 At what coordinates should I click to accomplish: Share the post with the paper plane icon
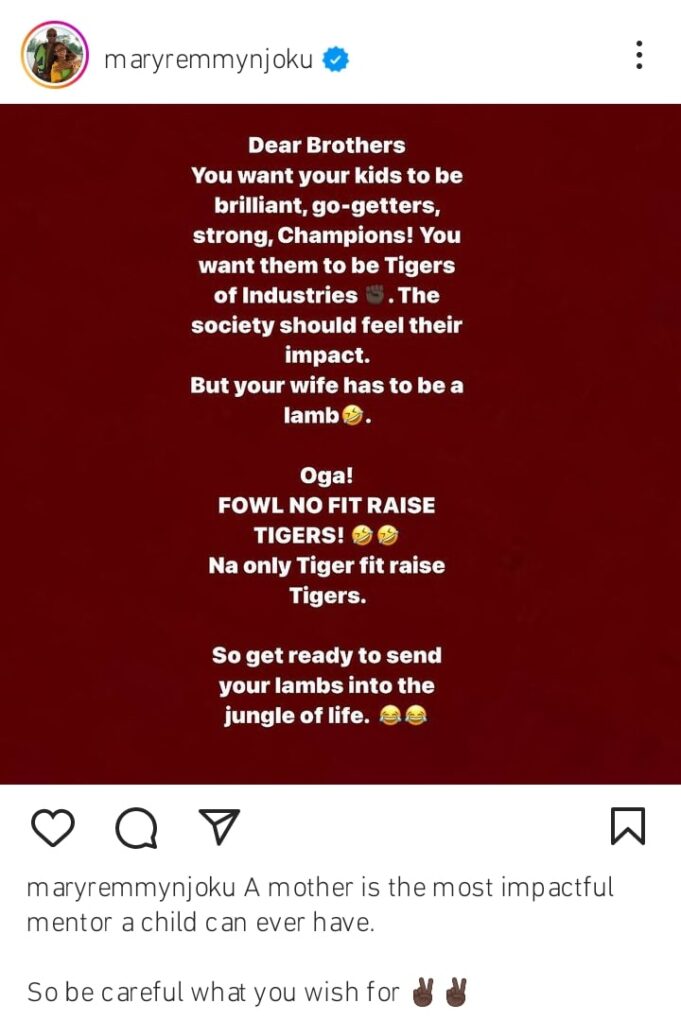coord(219,827)
